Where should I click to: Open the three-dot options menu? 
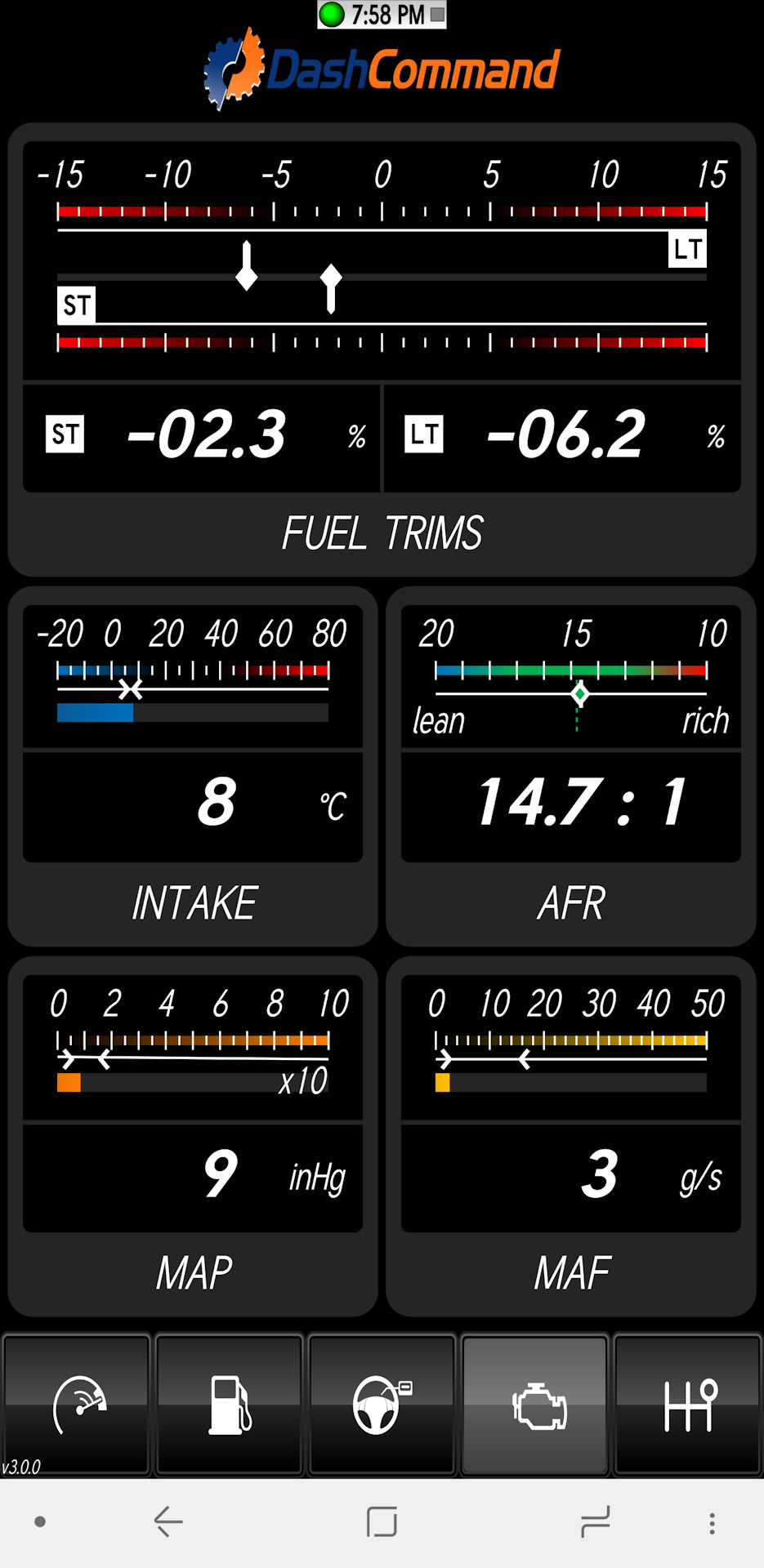pyautogui.click(x=712, y=1522)
